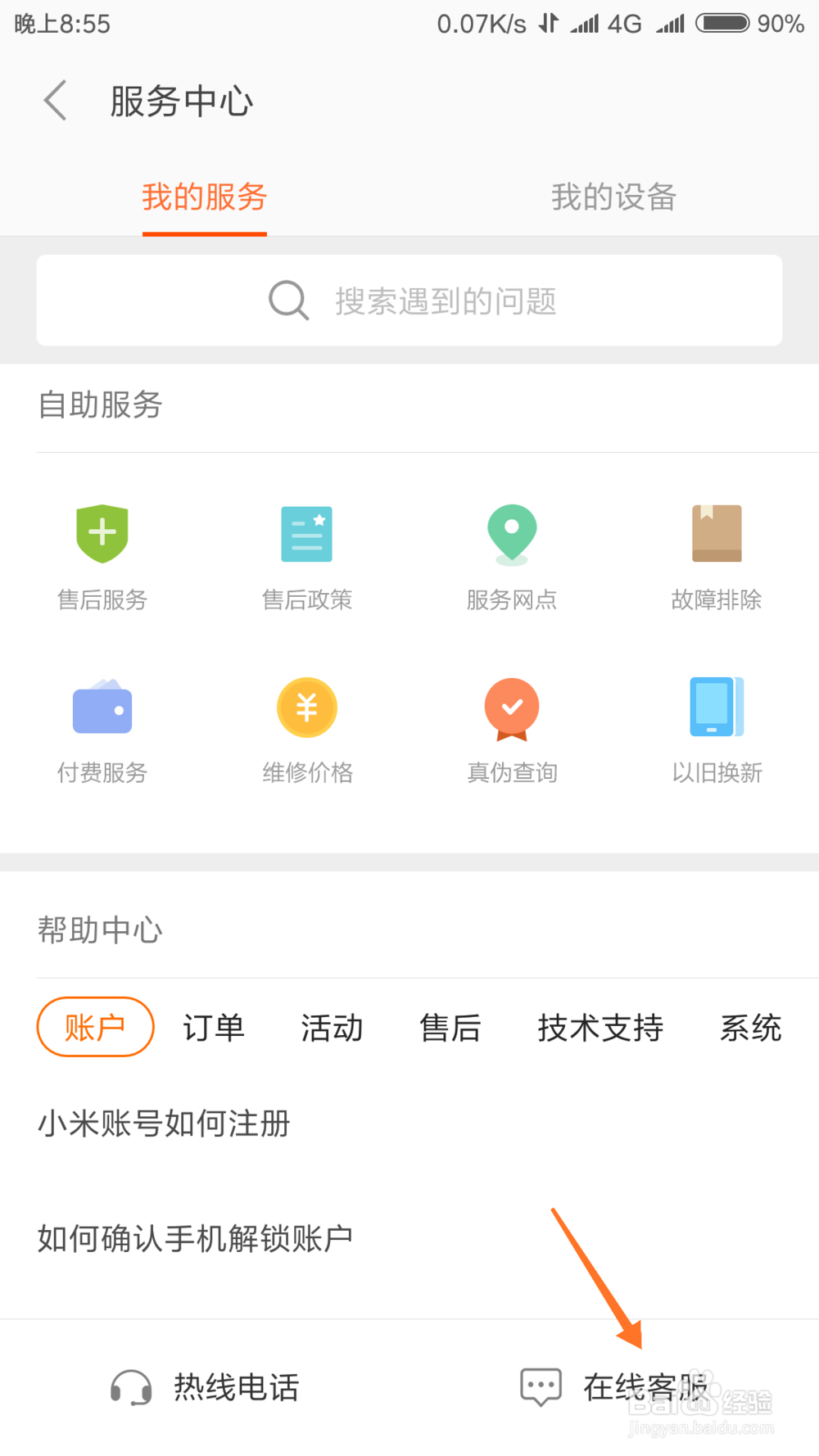Select the 我的服务 tab

[x=205, y=197]
